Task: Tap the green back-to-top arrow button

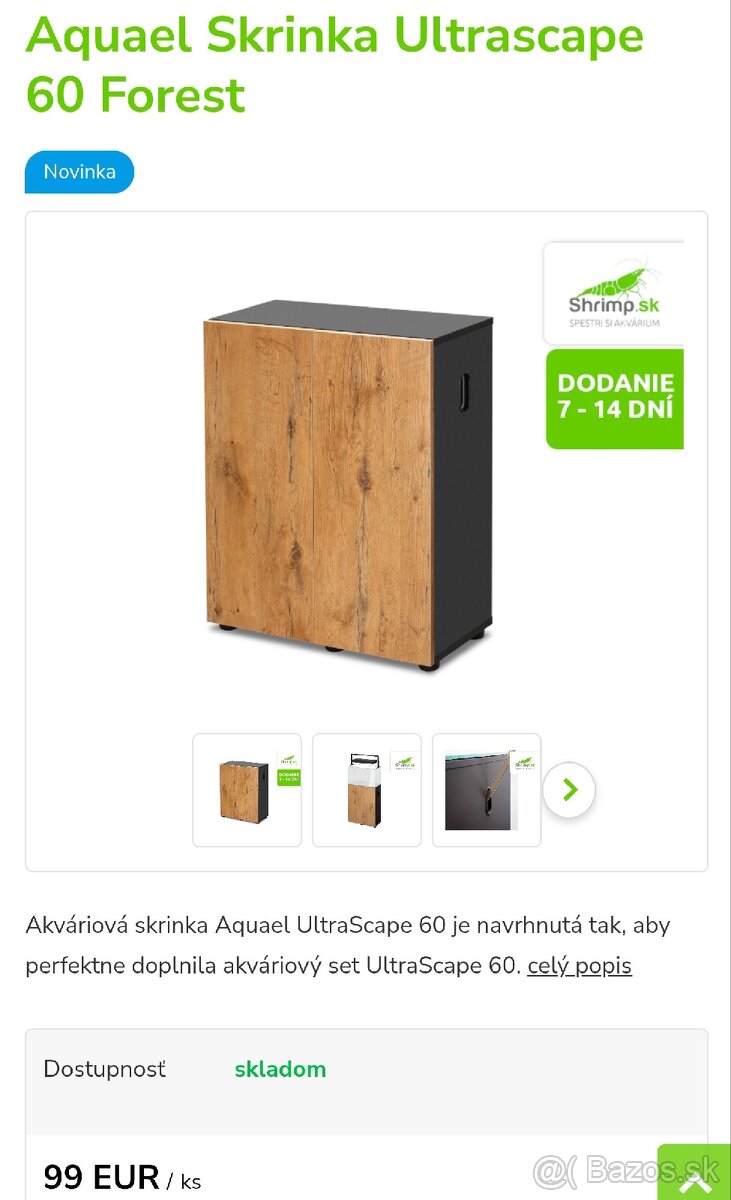Action: tap(695, 1174)
